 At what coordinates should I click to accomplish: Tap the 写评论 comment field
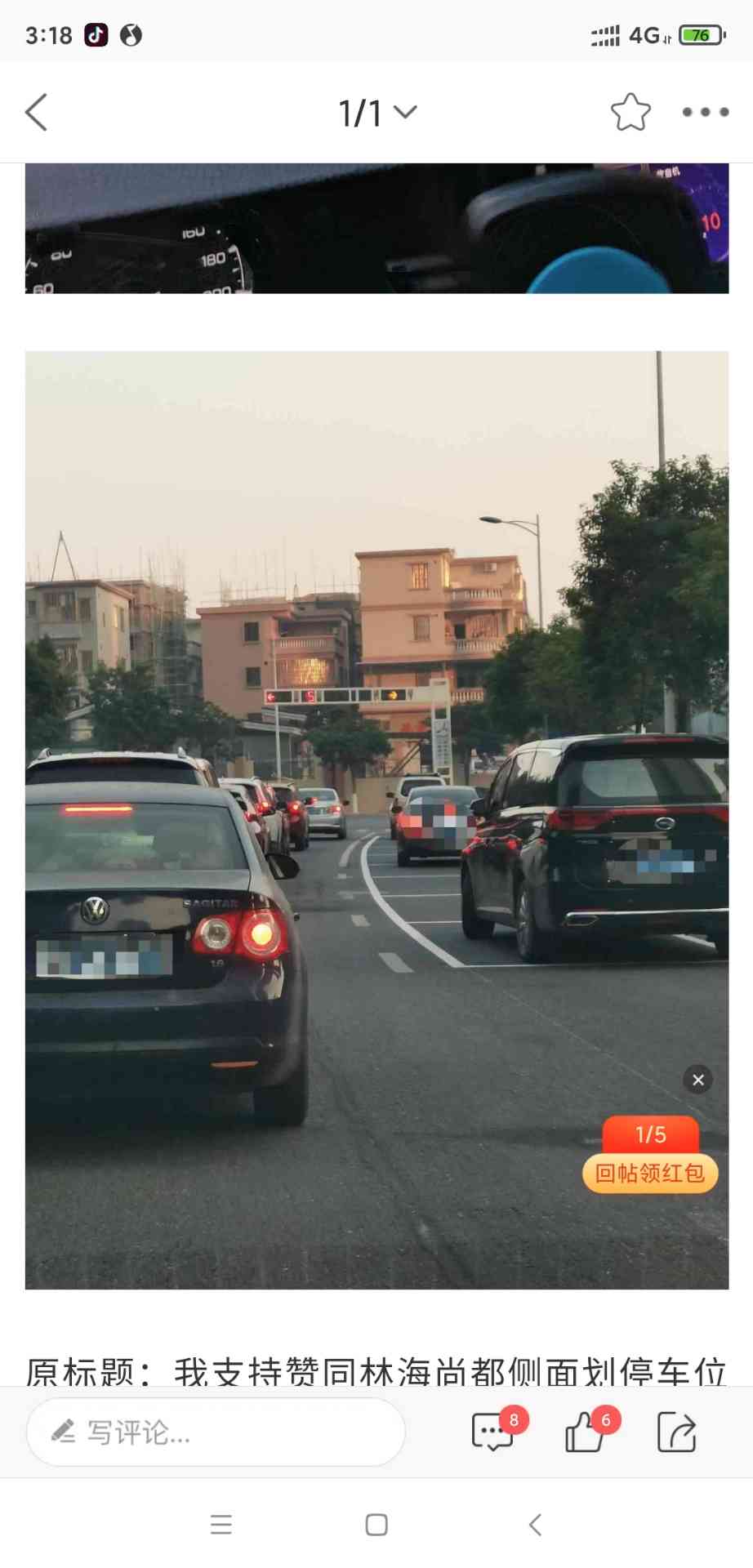[x=216, y=1432]
